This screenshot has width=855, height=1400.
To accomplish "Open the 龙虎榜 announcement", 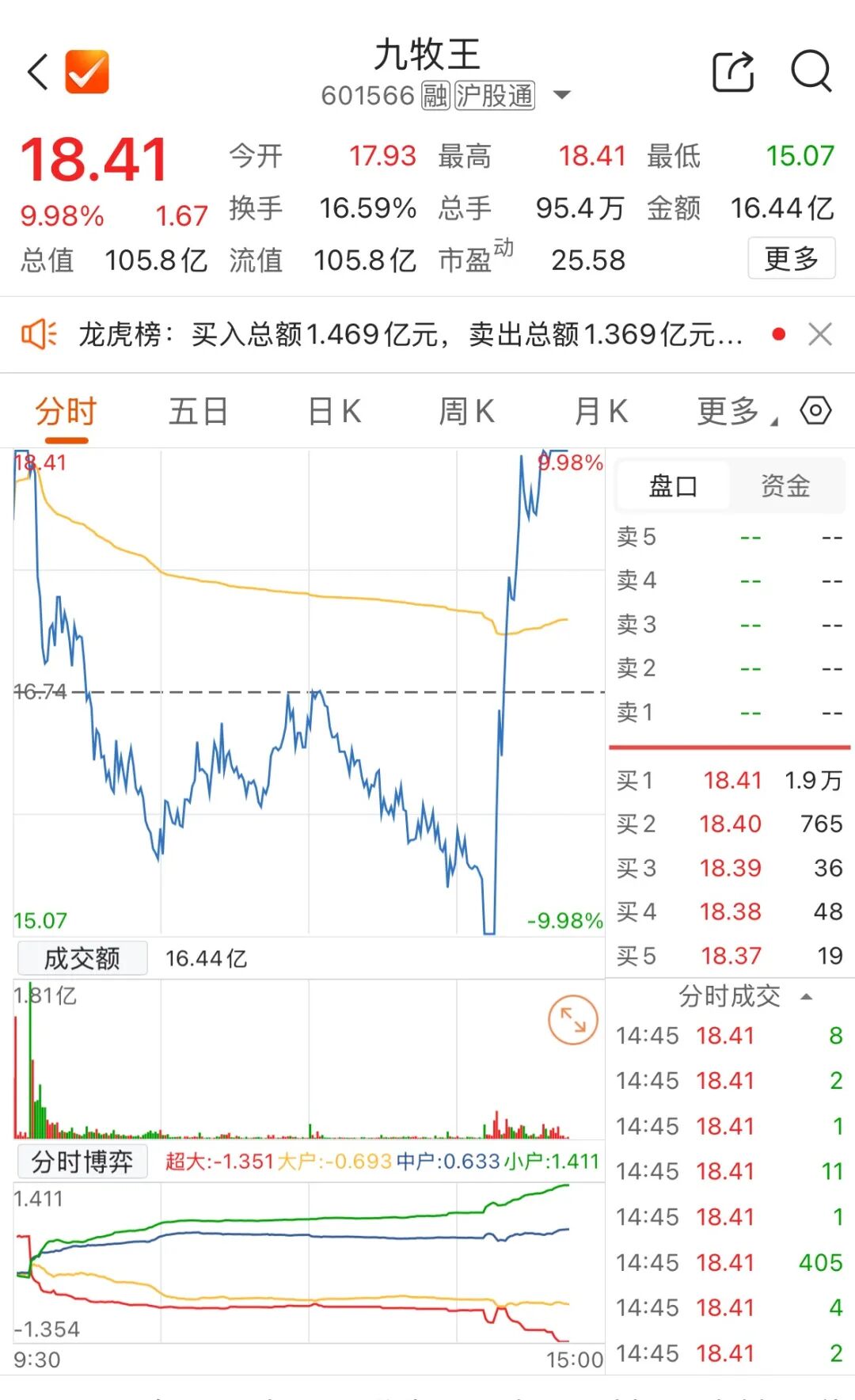I will pos(410,335).
